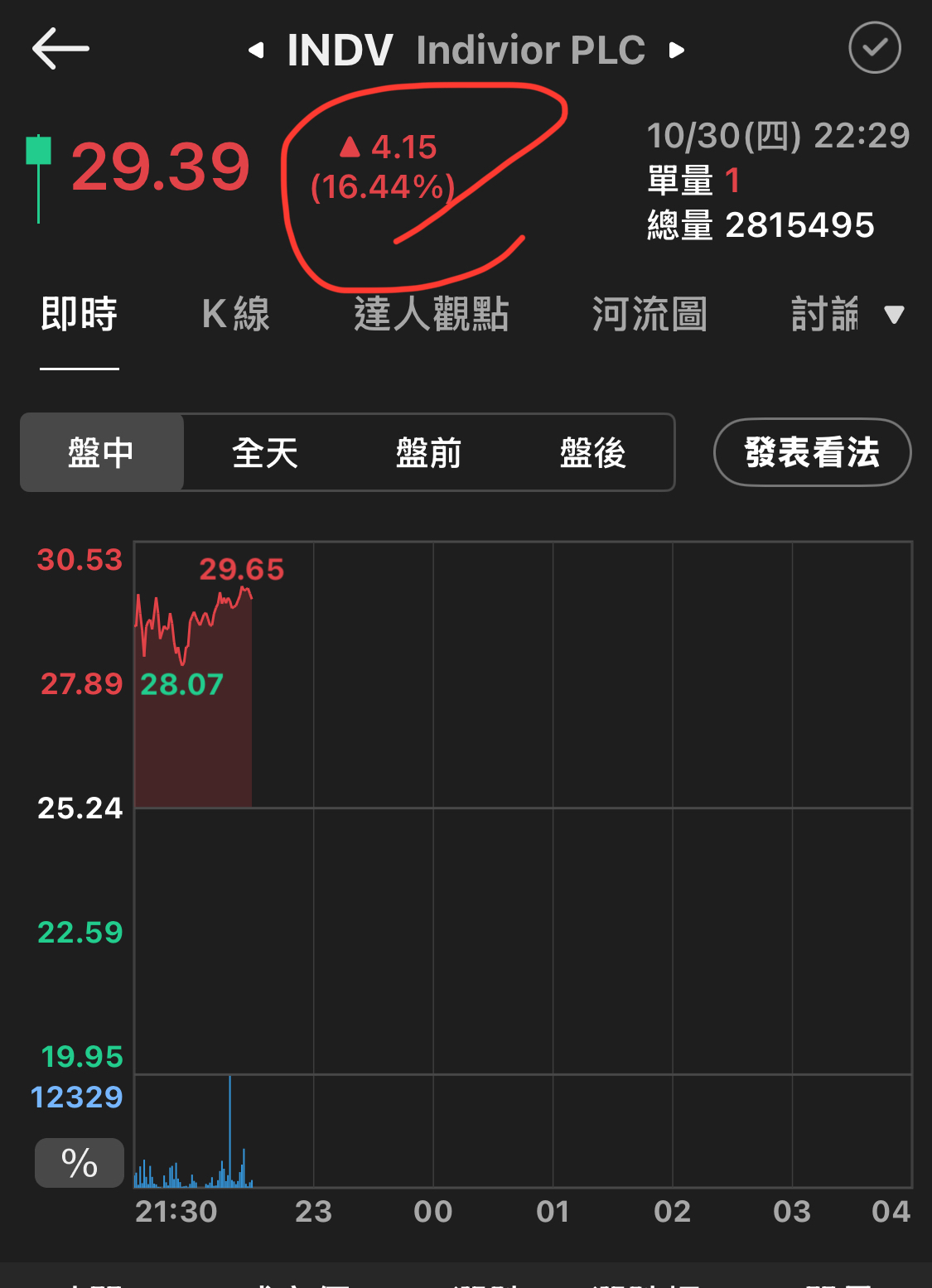Switch to the previous stock with left arrow
Viewport: 932px width, 1288px height.
click(x=257, y=51)
